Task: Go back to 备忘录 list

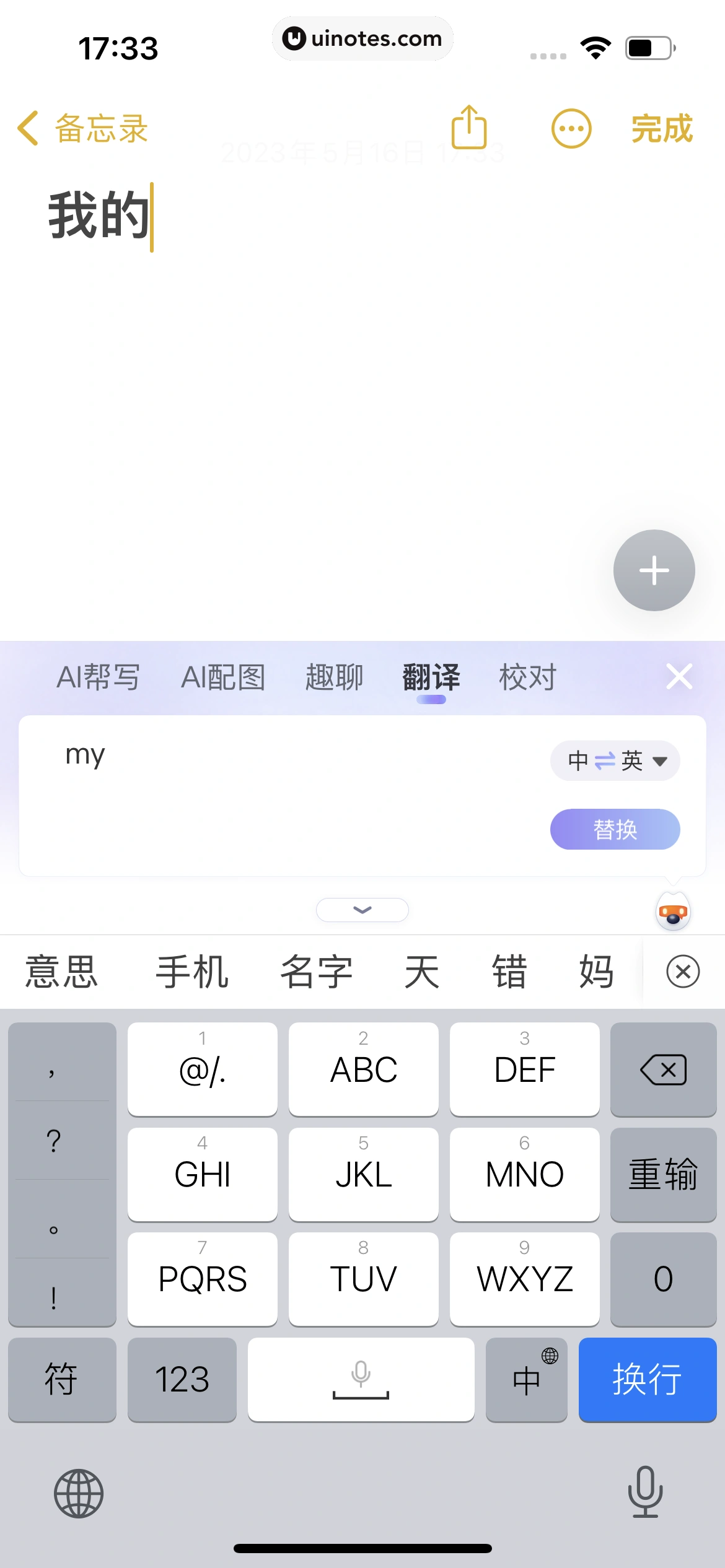Action: (x=83, y=129)
